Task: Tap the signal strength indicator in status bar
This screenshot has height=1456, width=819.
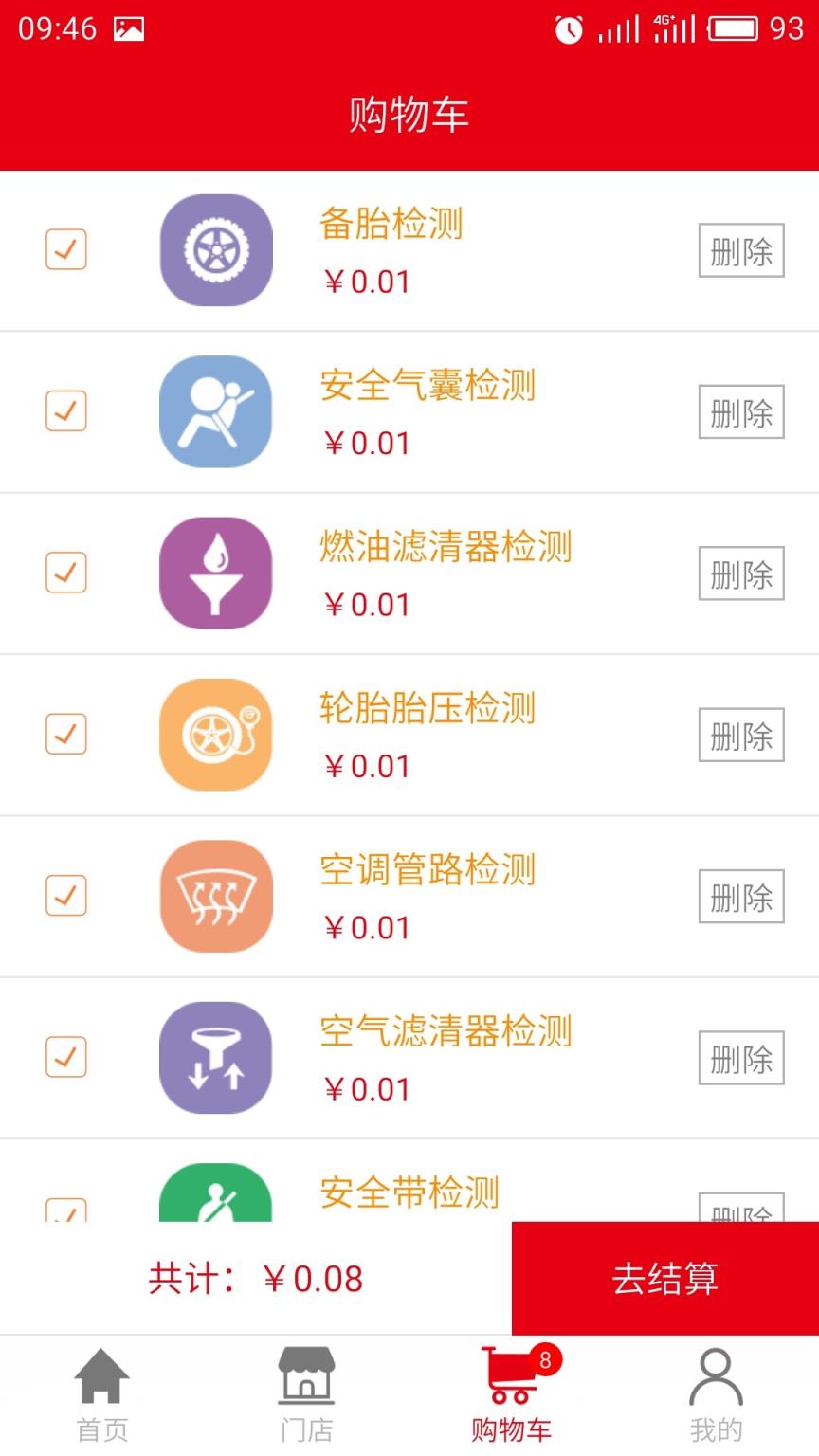Action: pos(617,29)
